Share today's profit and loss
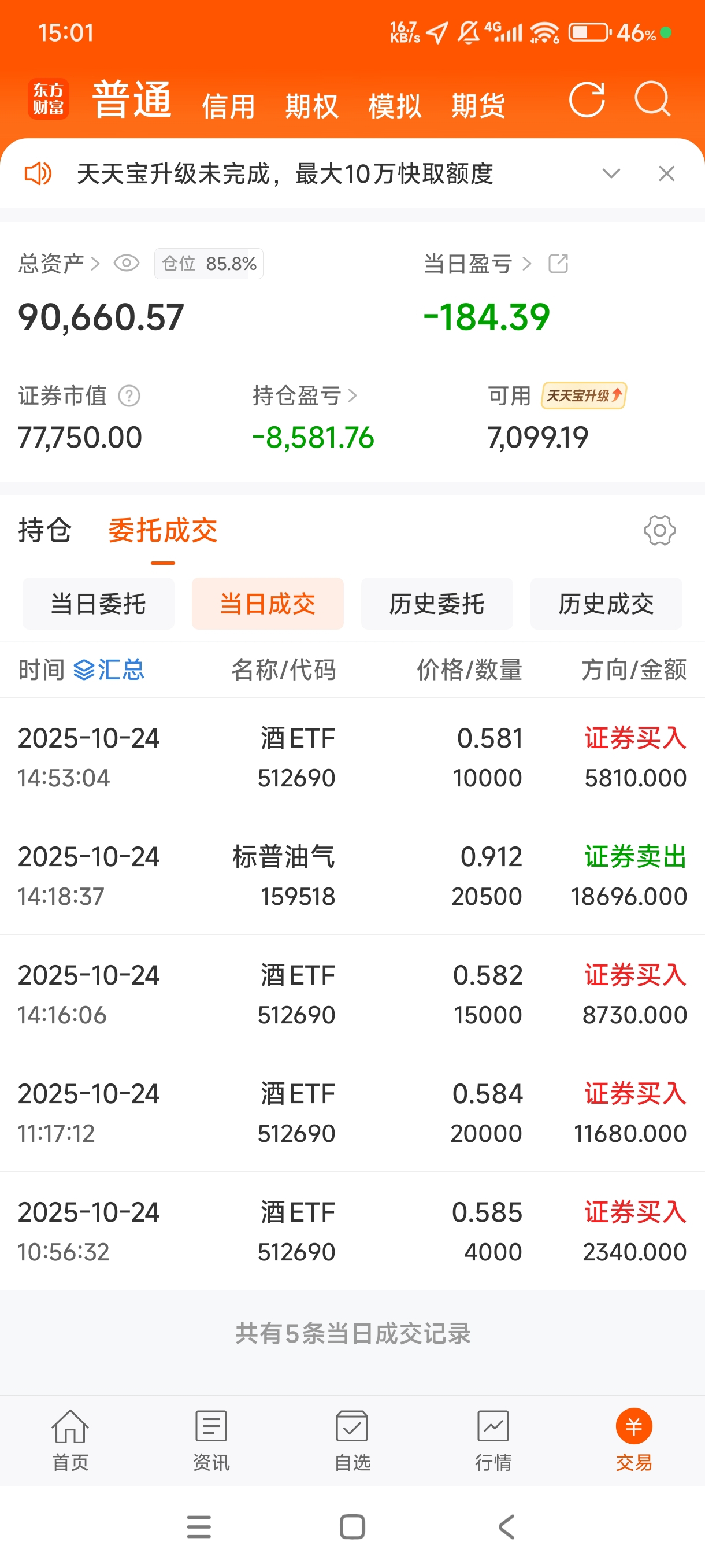Screen dimensions: 705x1568 pyautogui.click(x=558, y=264)
